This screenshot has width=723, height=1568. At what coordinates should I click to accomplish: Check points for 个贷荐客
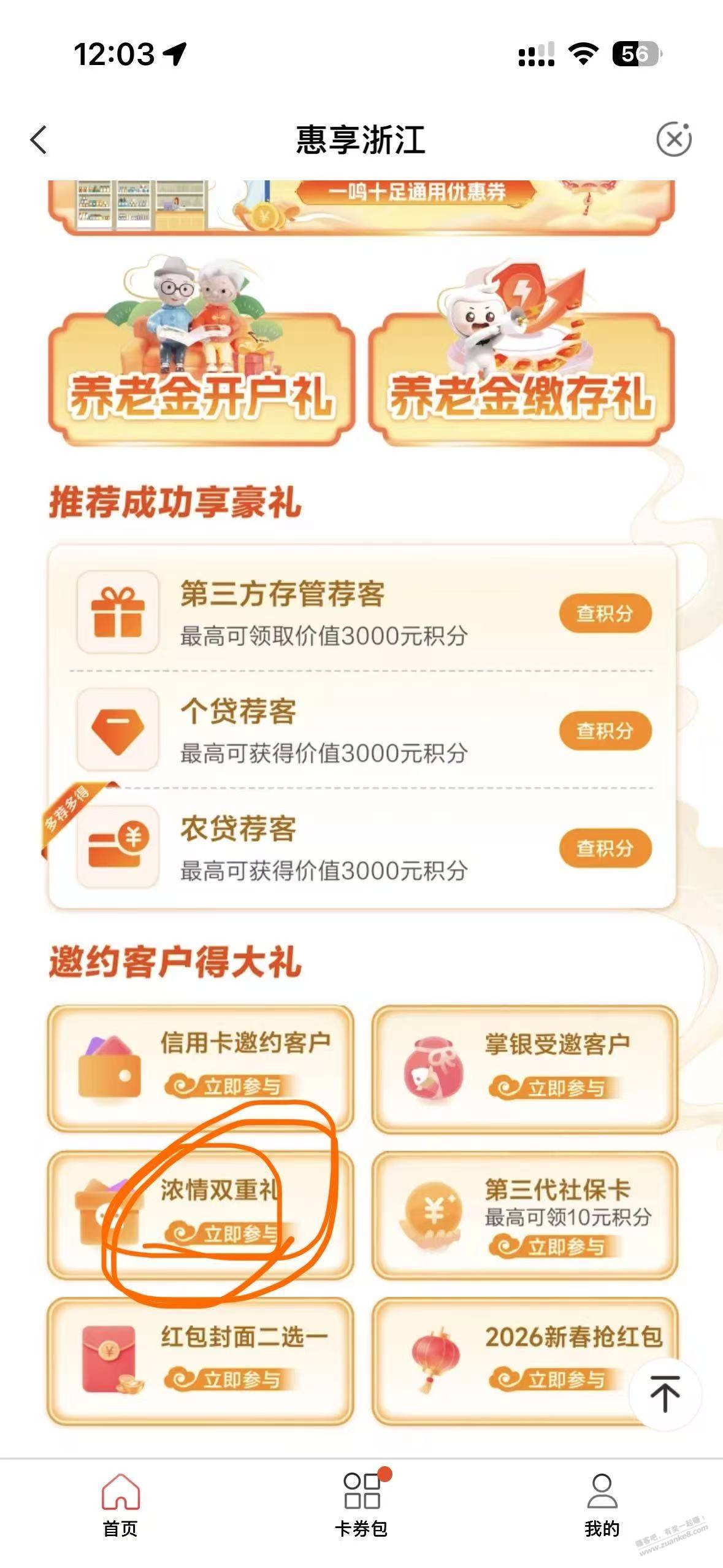(x=604, y=731)
